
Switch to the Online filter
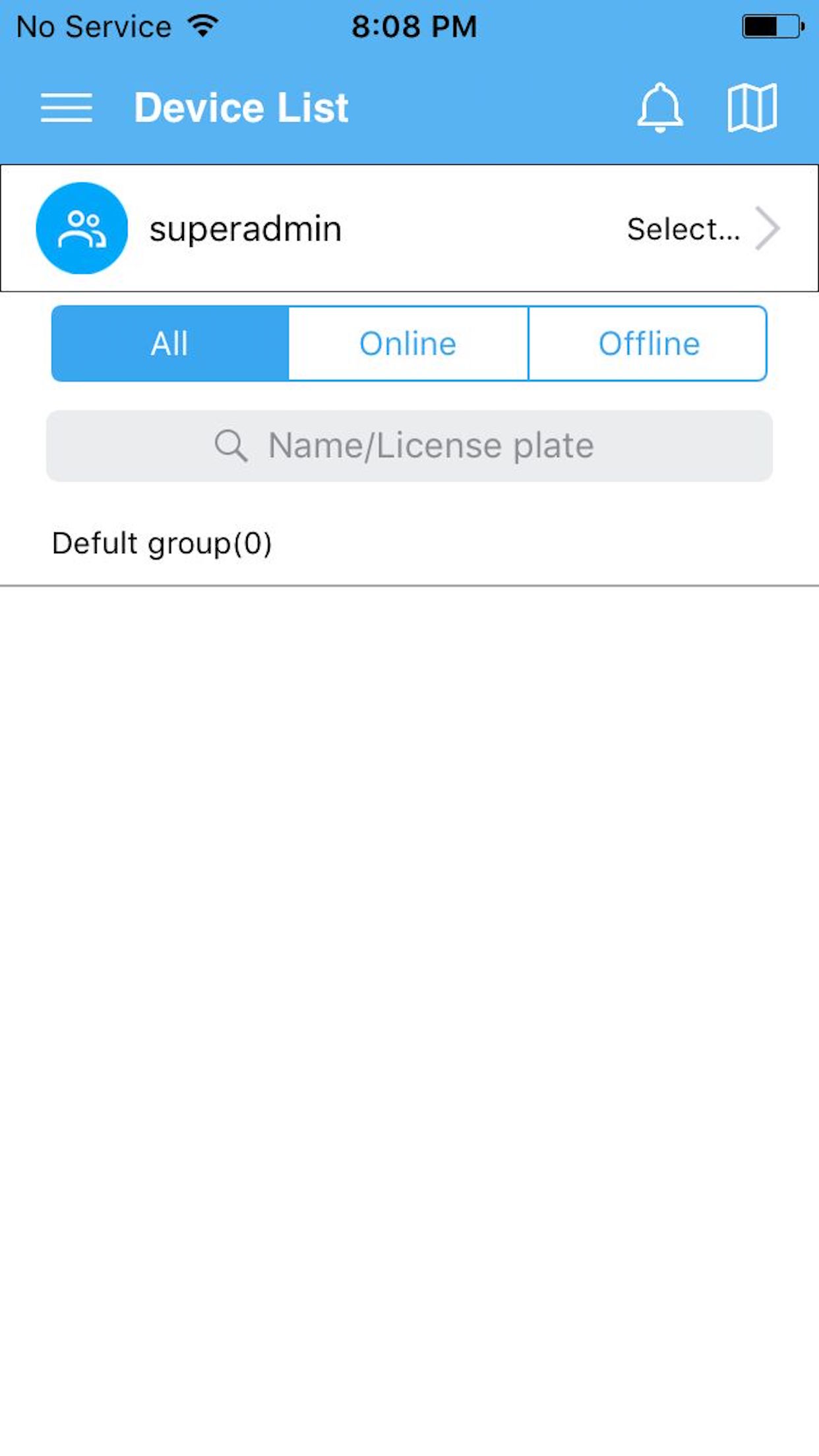coord(407,342)
